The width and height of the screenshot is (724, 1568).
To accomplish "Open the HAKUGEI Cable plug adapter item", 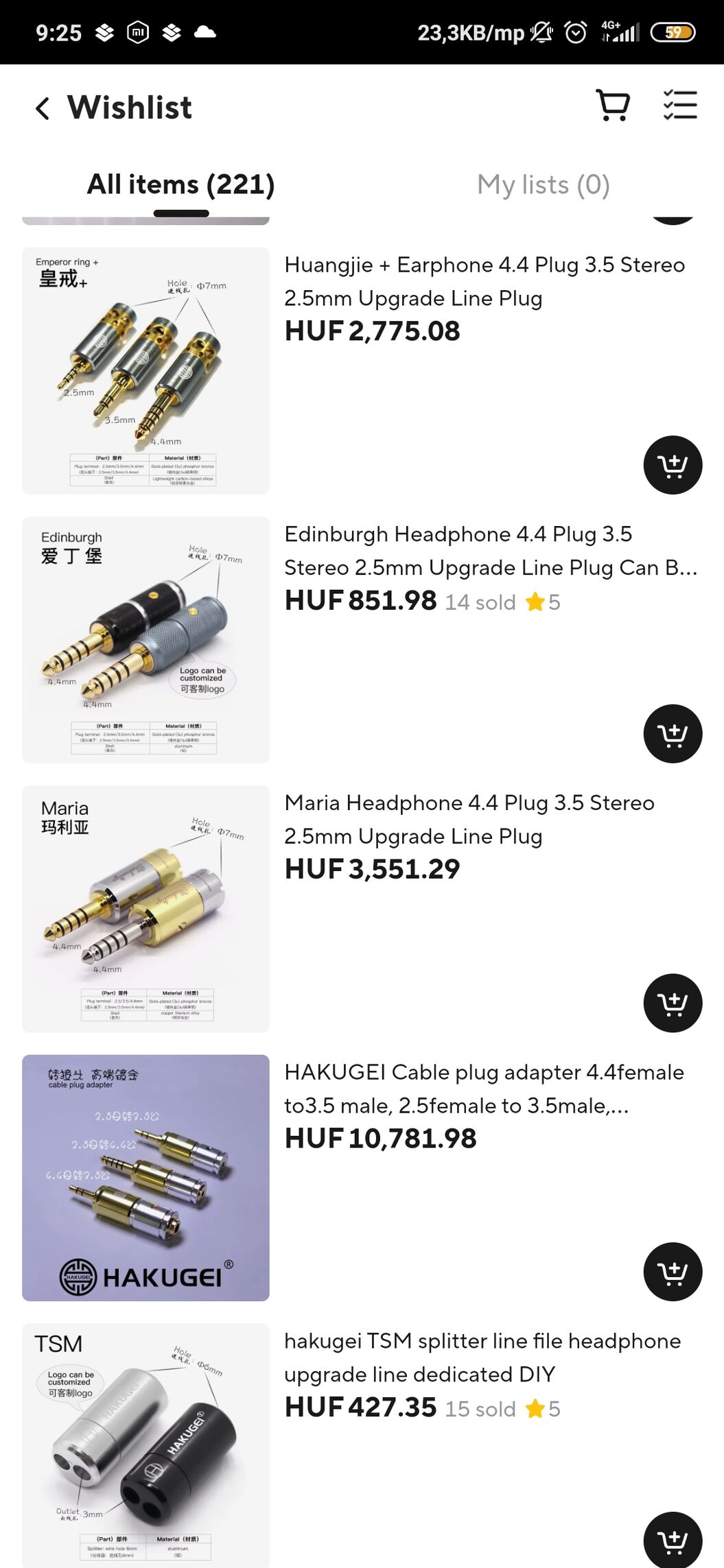I will (484, 1089).
